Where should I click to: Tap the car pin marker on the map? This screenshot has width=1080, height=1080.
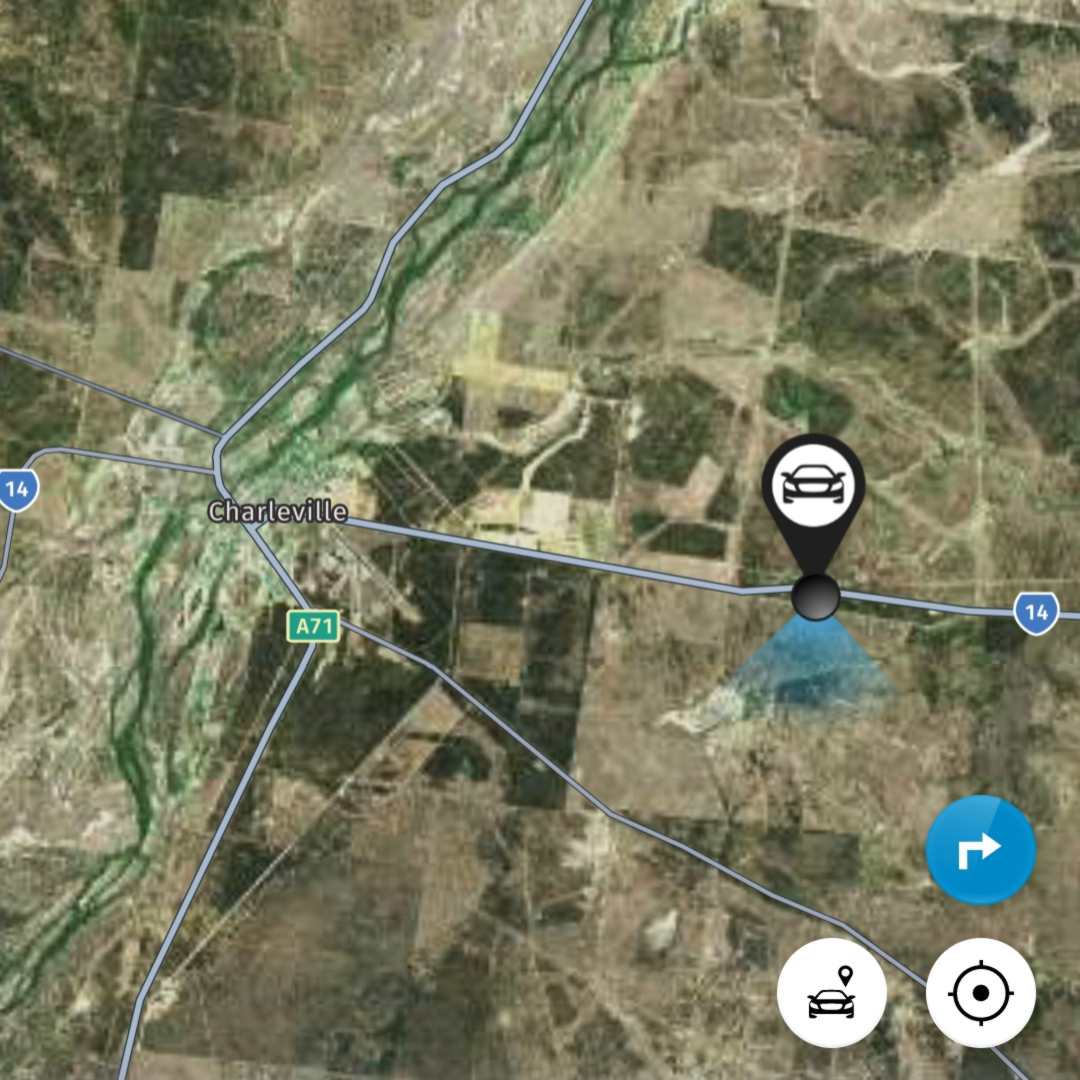[x=814, y=487]
